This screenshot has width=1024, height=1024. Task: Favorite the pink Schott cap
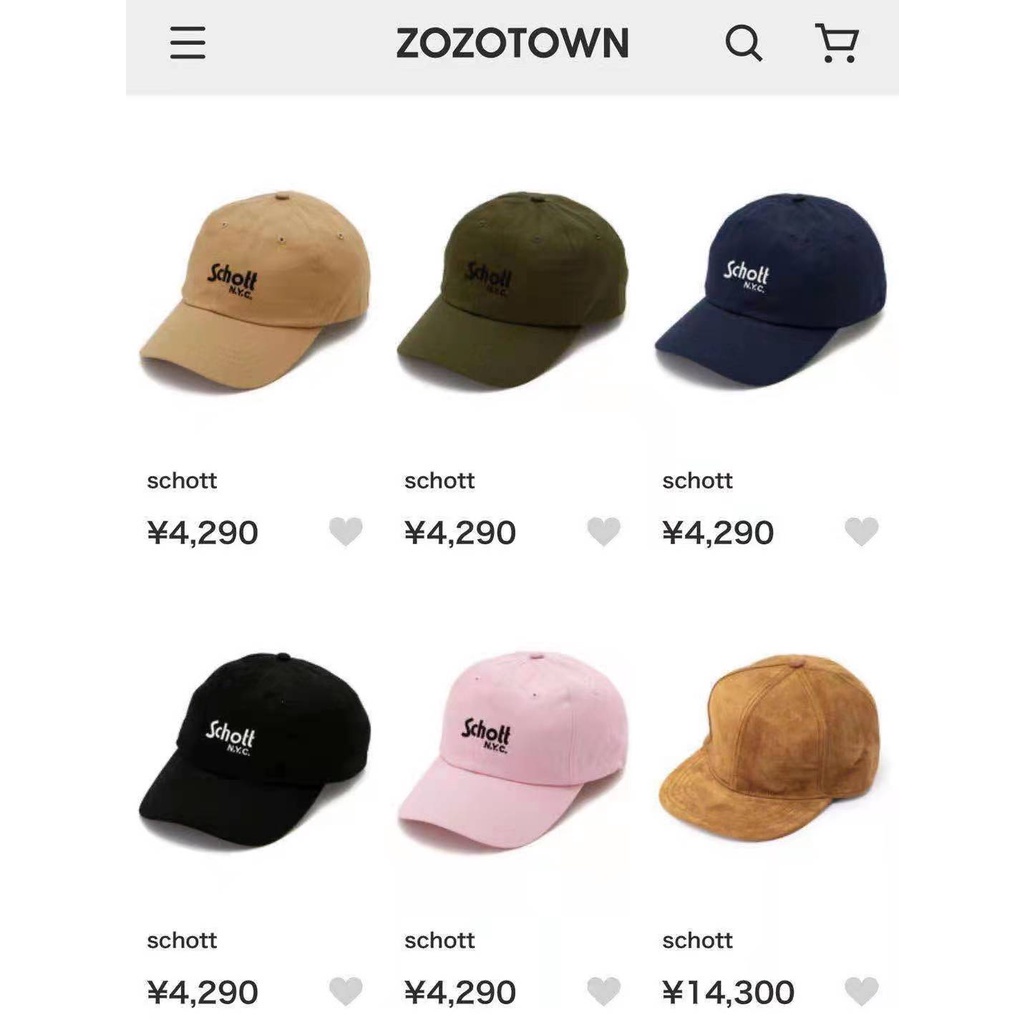pos(604,991)
